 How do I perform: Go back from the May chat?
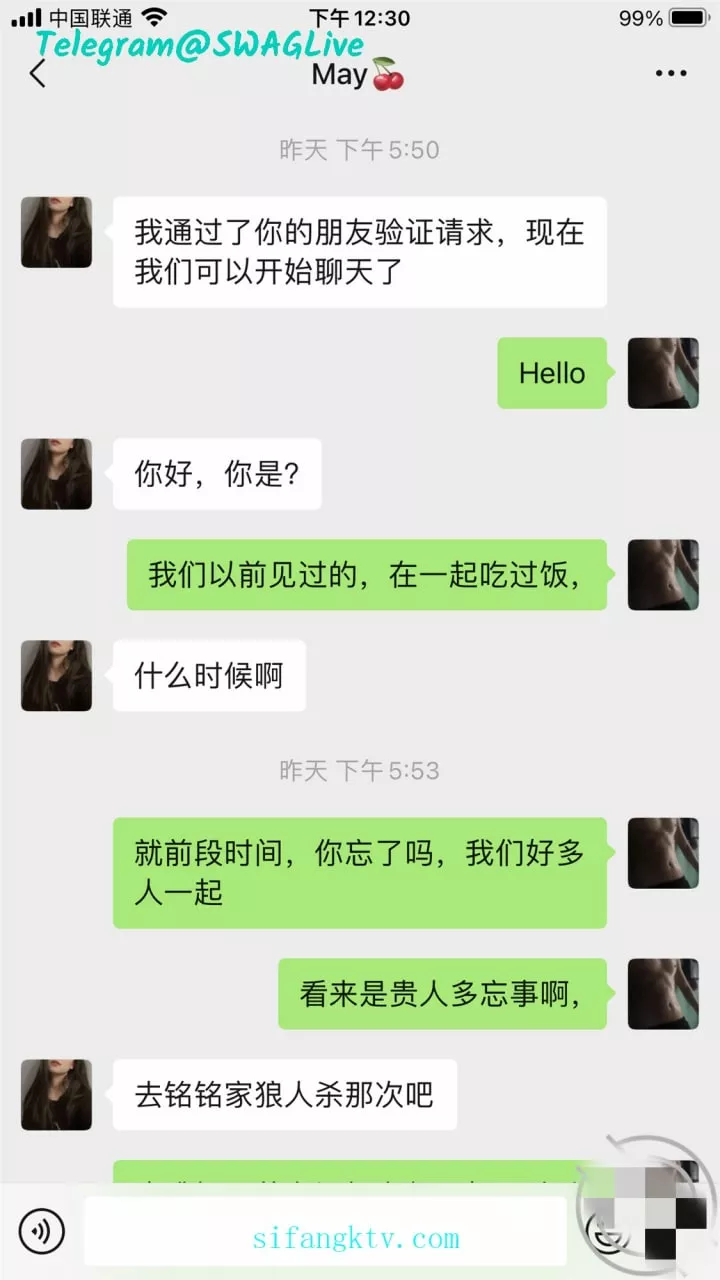38,73
